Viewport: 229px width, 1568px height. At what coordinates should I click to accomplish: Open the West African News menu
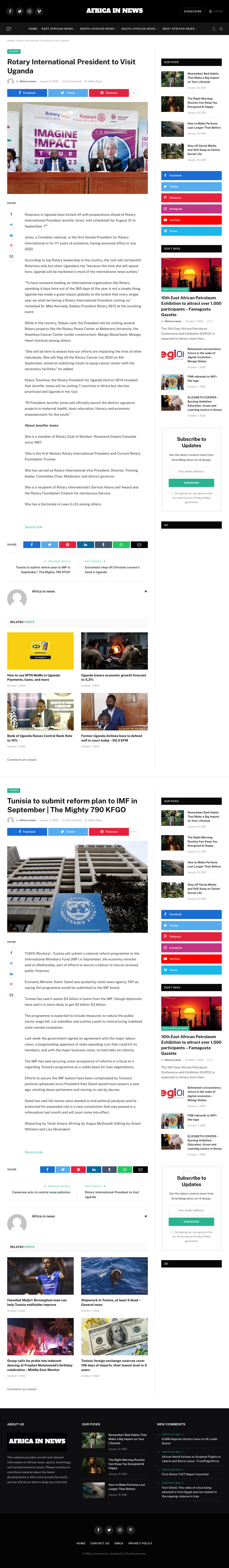pos(180,29)
